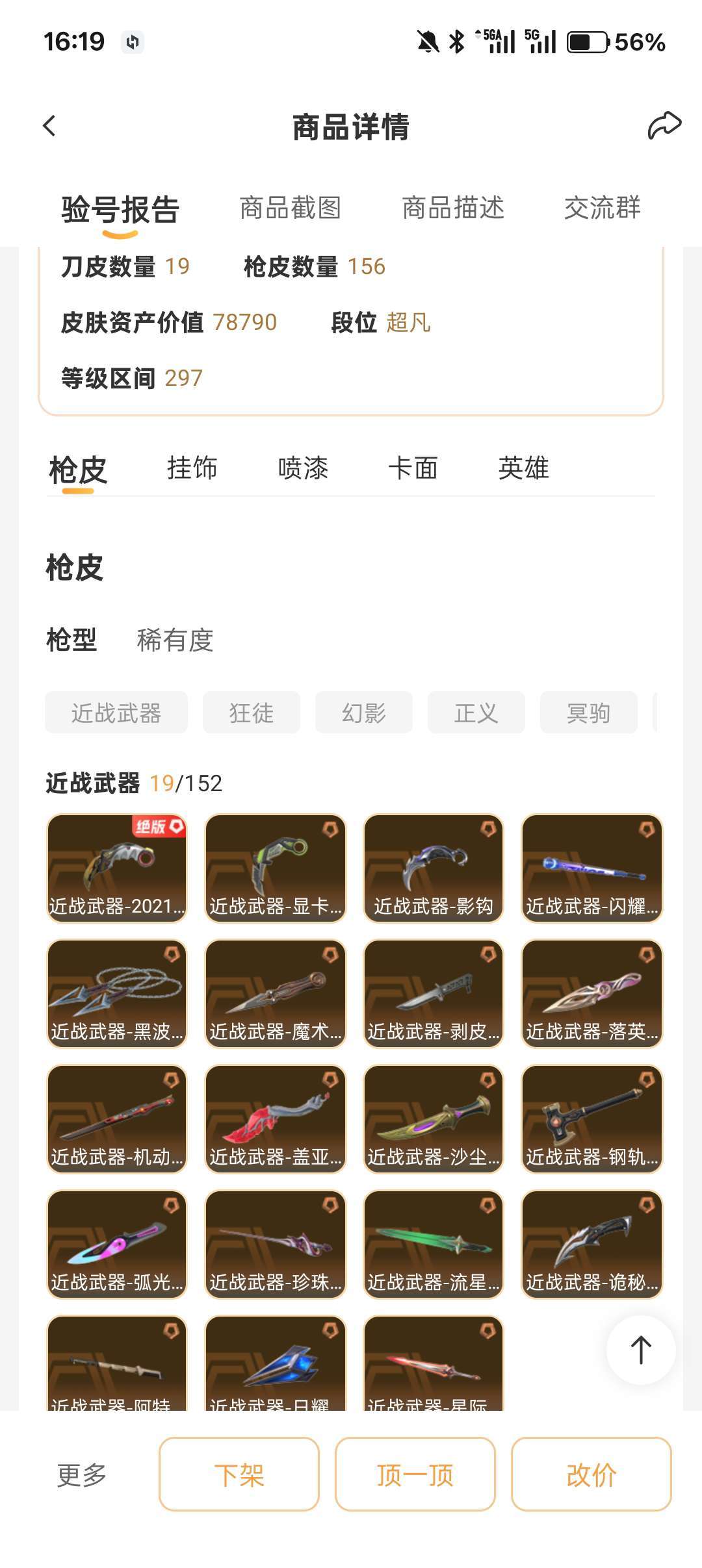The image size is (702, 1568).
Task: Jump back to top with the arrow button
Action: coord(641,1350)
